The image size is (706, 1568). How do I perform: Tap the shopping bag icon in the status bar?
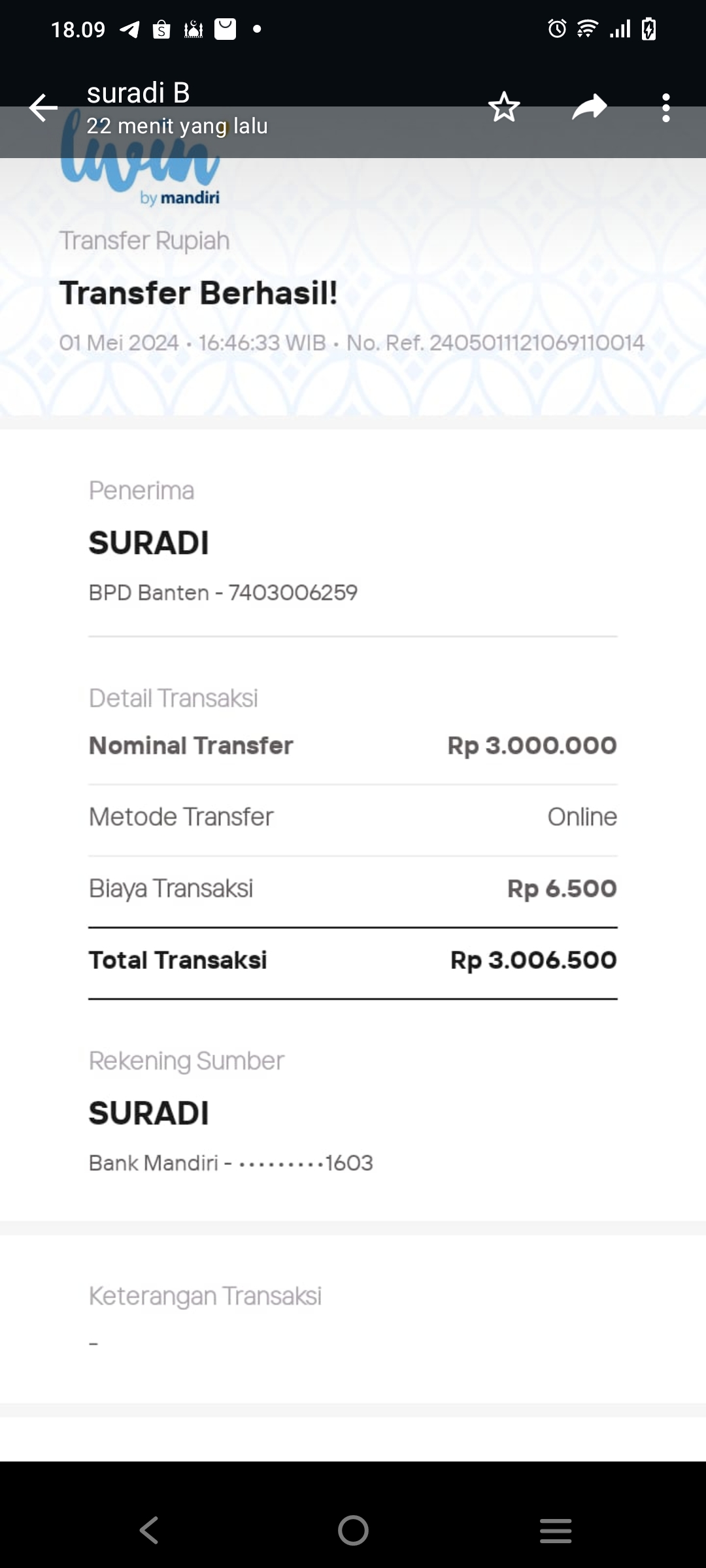coord(226,27)
